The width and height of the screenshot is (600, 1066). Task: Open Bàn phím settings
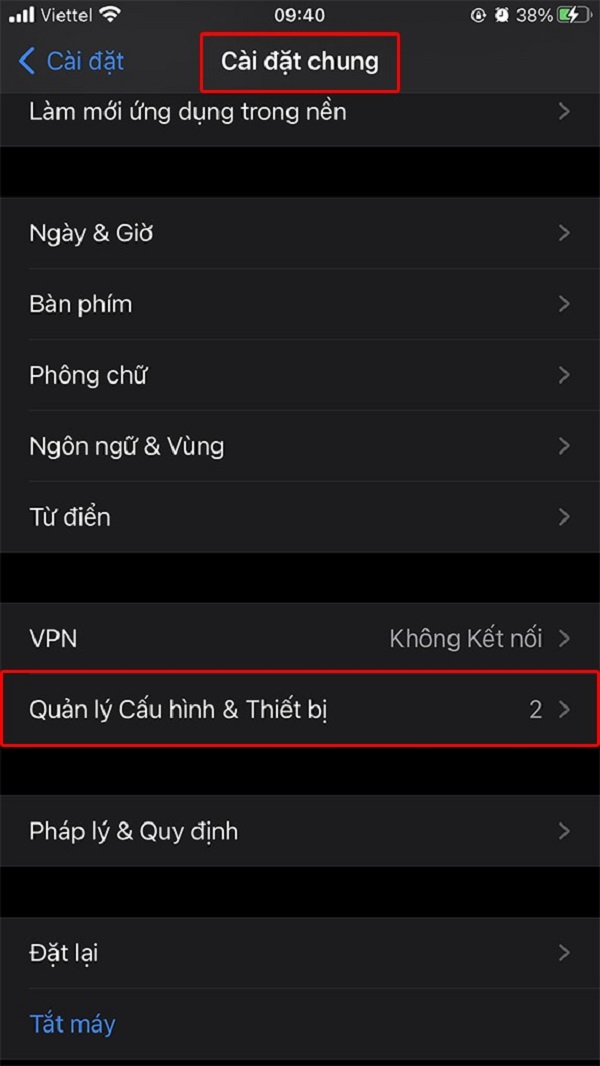coord(300,304)
